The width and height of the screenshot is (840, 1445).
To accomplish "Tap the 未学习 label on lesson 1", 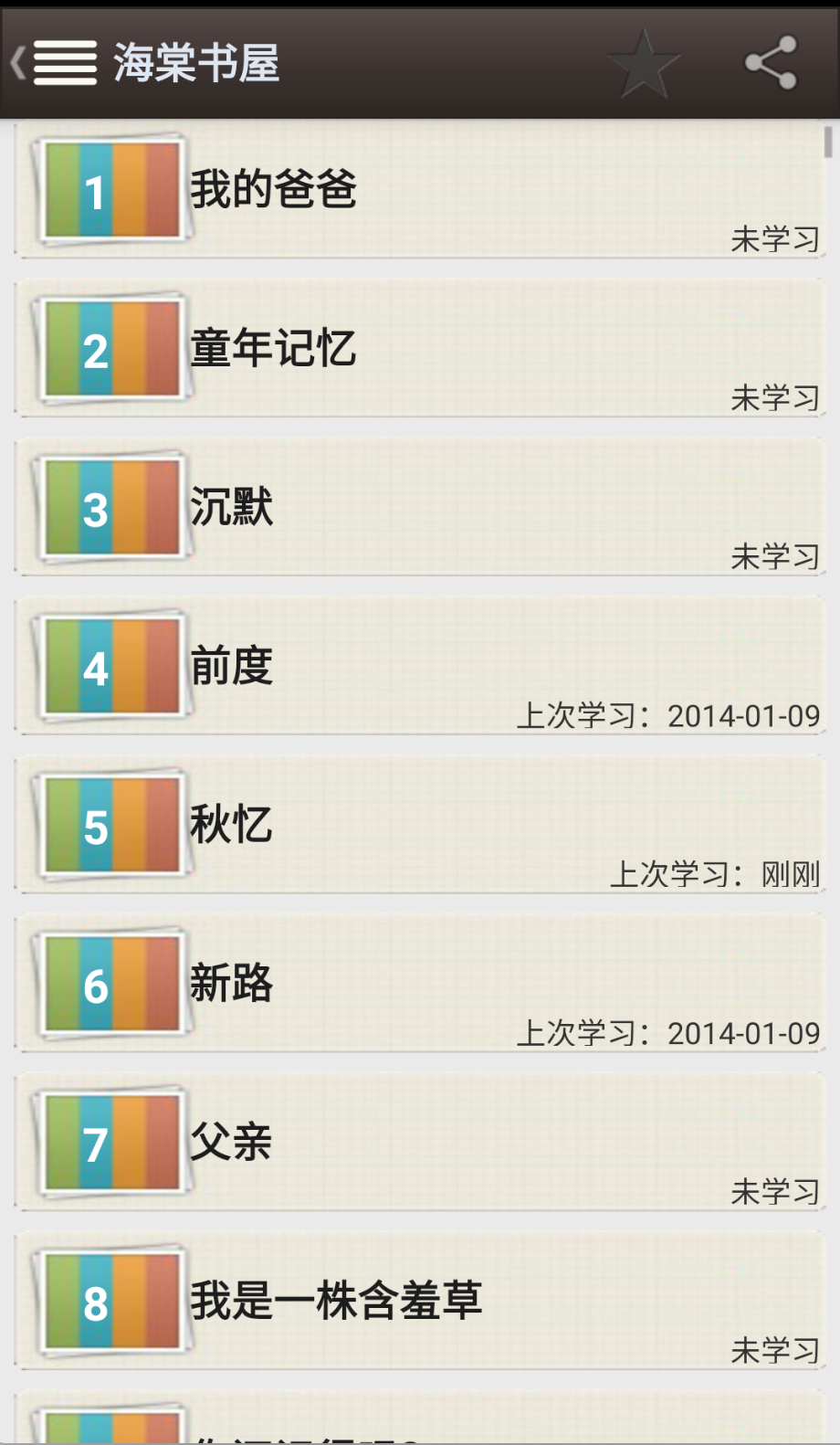I will (x=776, y=239).
